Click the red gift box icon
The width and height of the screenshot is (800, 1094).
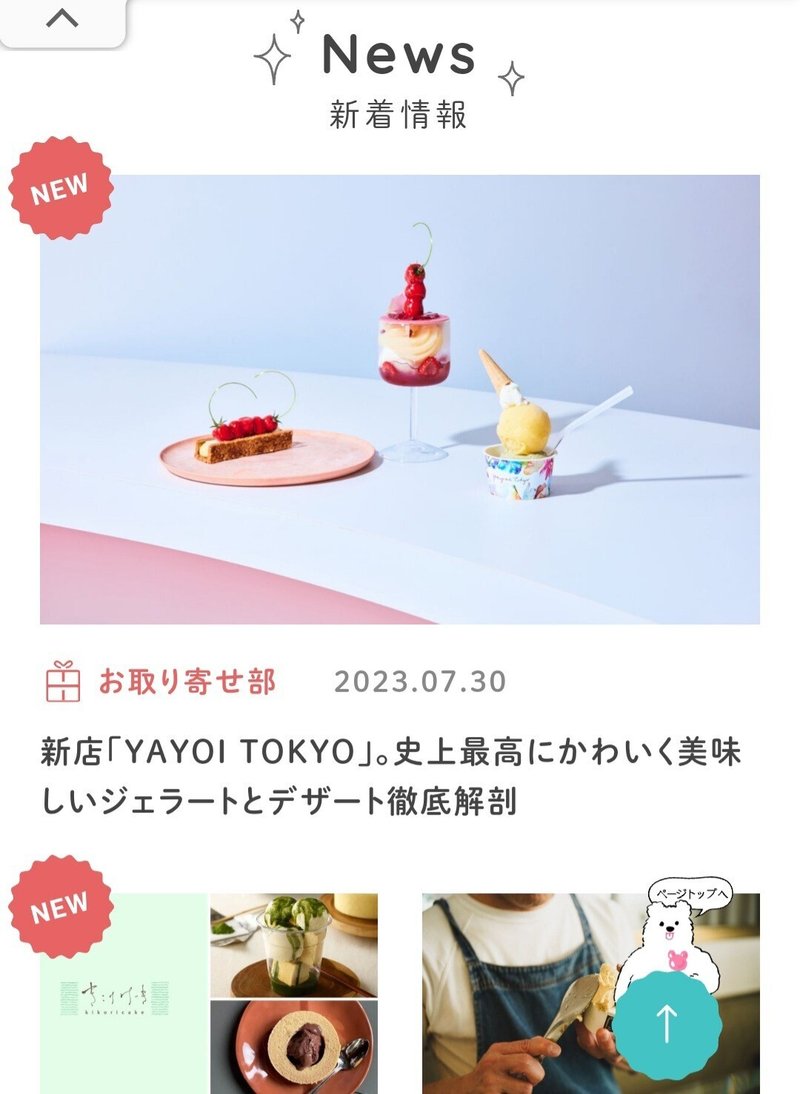pos(64,678)
